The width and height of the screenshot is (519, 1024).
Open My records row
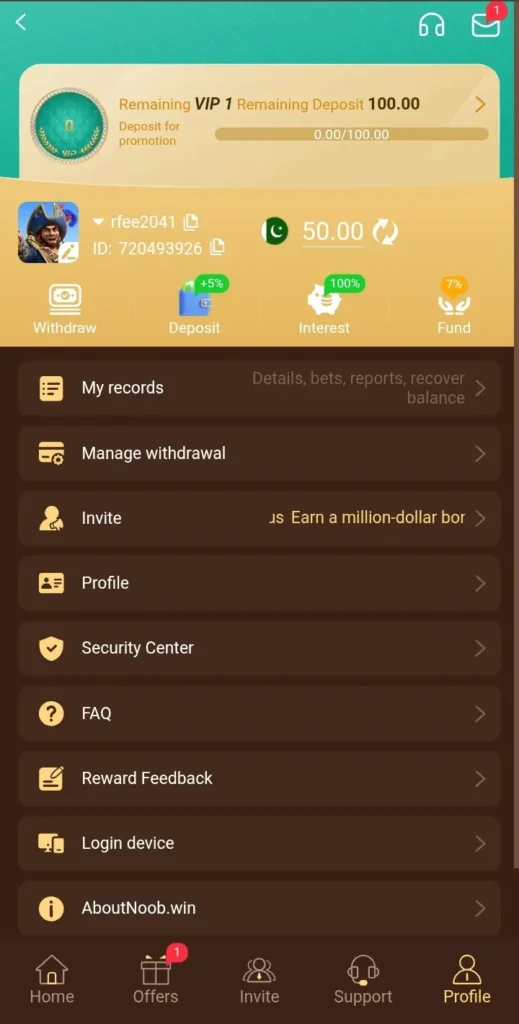click(259, 388)
